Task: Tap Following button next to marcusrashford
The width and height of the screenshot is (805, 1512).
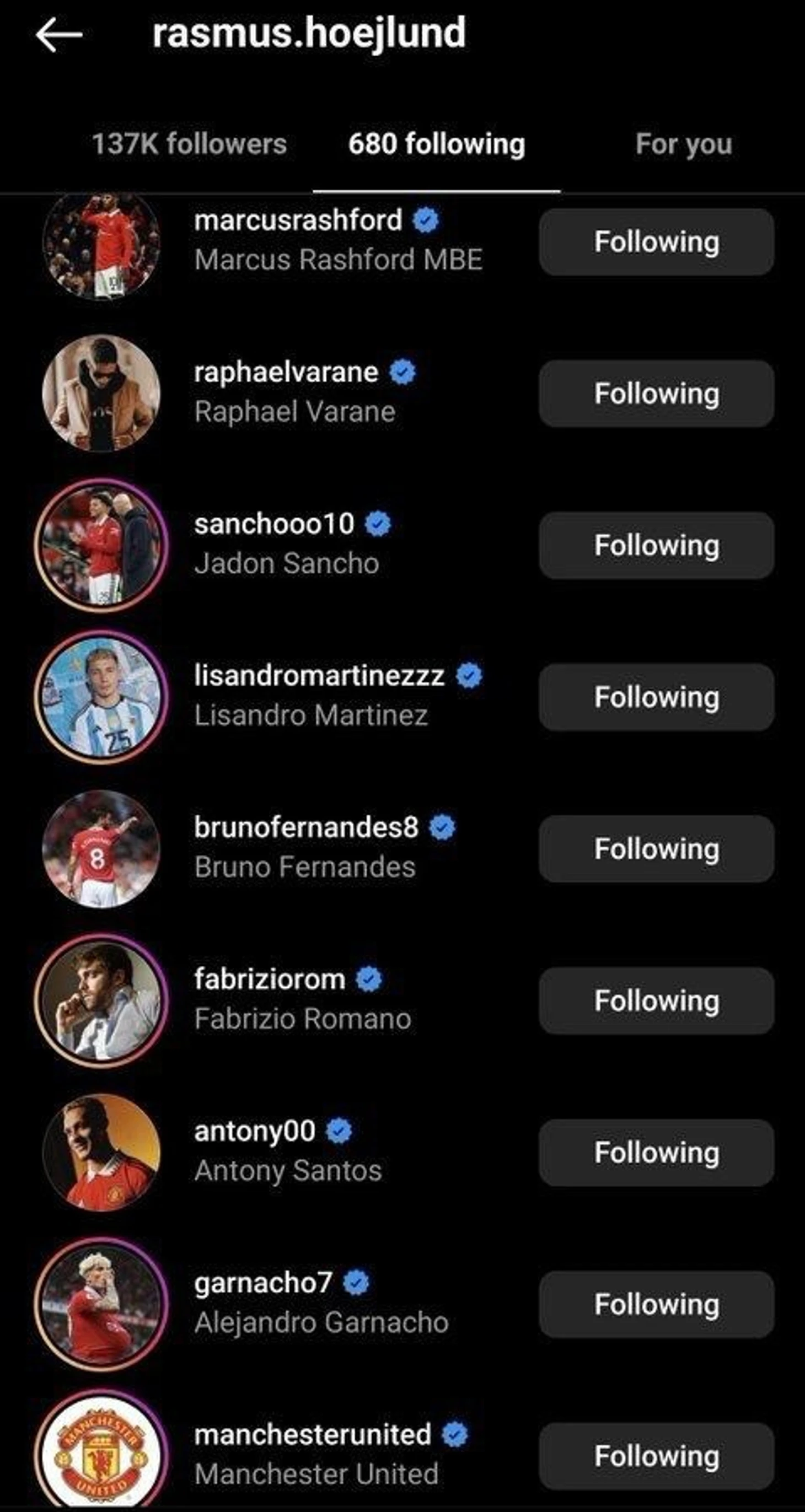Action: (657, 242)
